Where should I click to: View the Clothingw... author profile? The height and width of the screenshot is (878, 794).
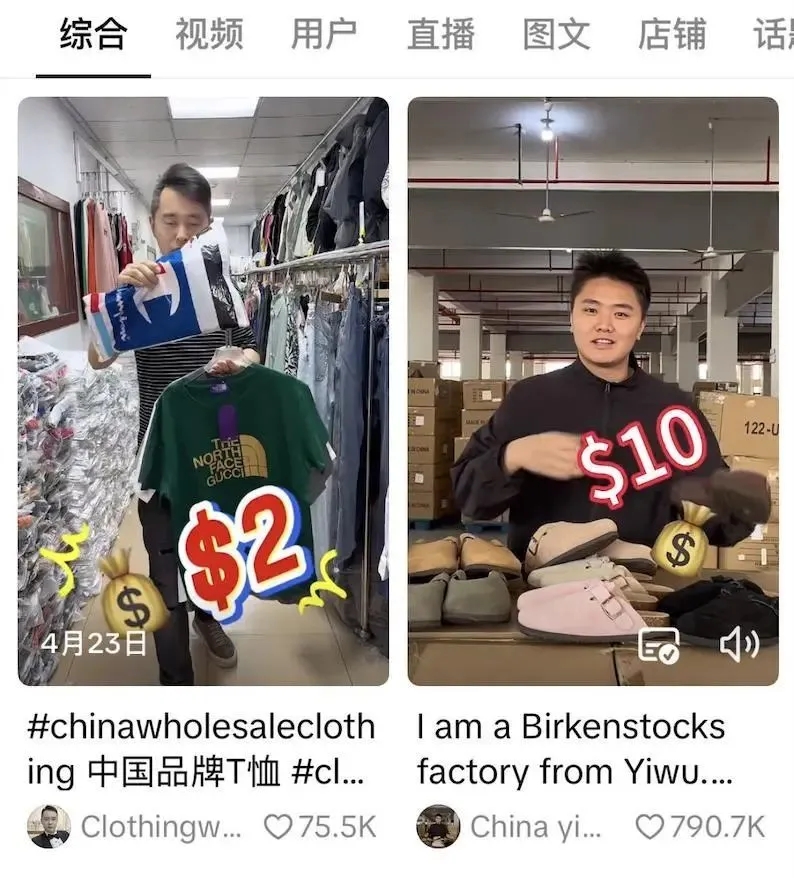click(48, 827)
